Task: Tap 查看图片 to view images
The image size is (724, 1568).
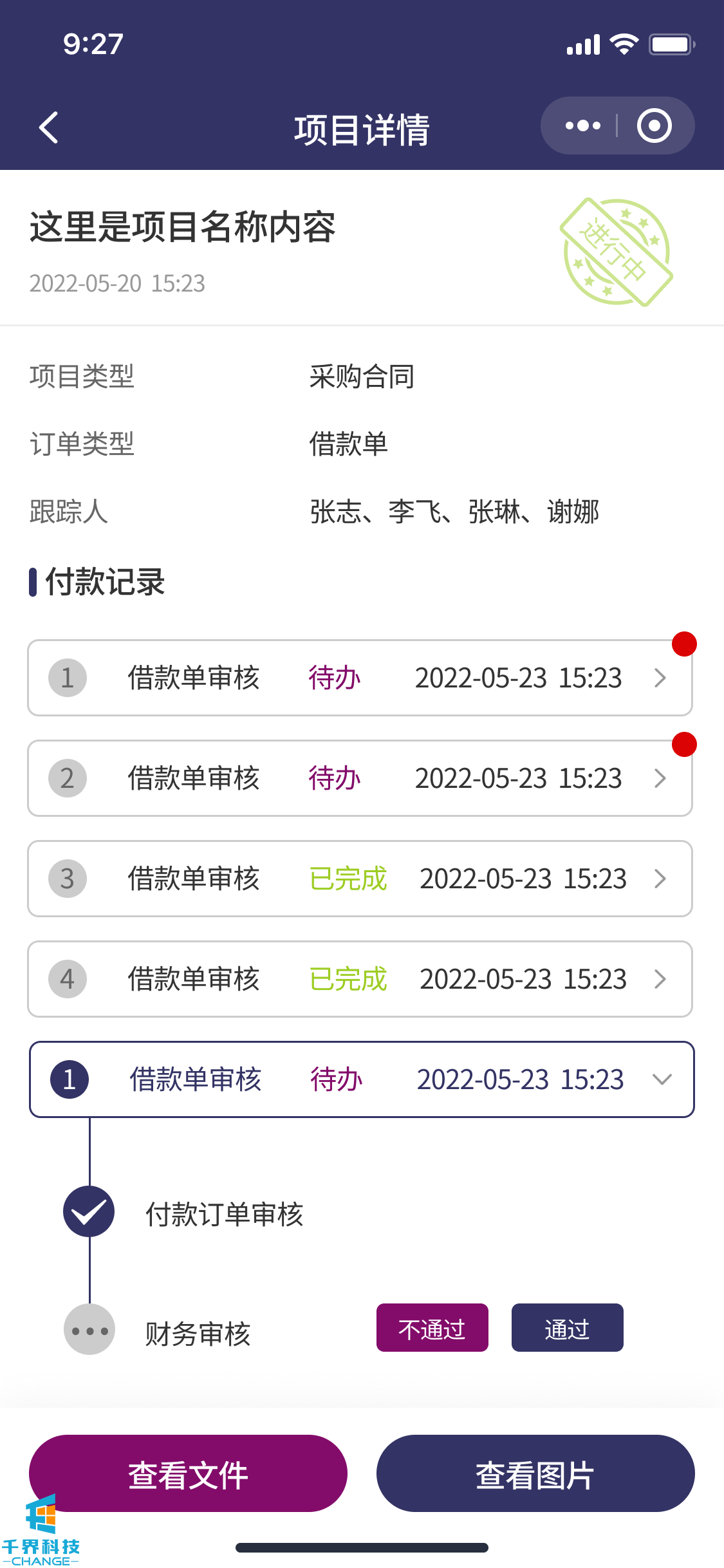Action: pyautogui.click(x=535, y=1473)
